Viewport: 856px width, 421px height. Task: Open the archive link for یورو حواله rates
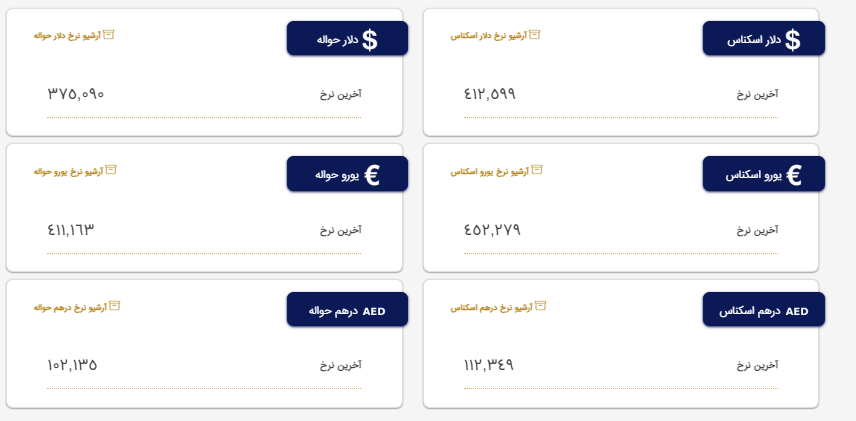click(77, 171)
